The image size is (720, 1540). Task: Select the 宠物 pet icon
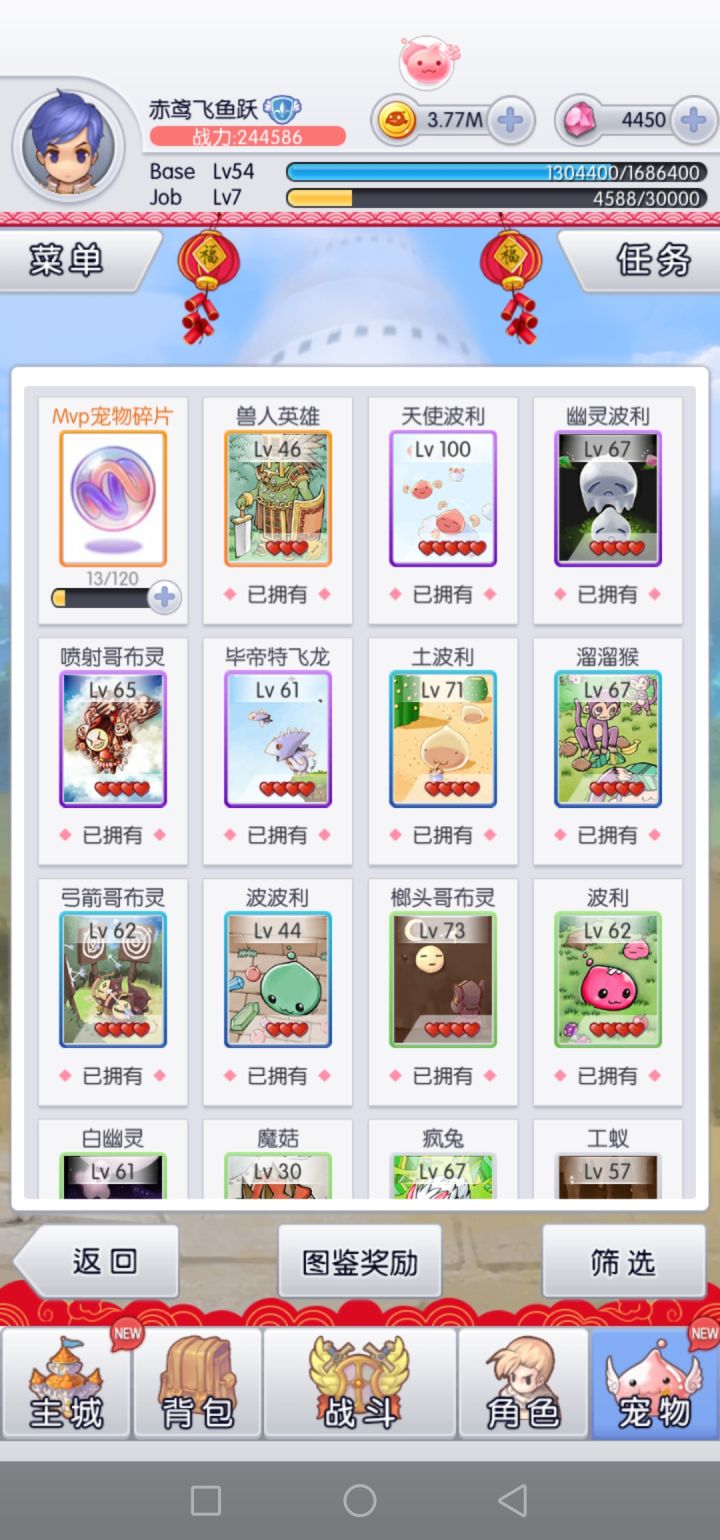coord(654,1384)
